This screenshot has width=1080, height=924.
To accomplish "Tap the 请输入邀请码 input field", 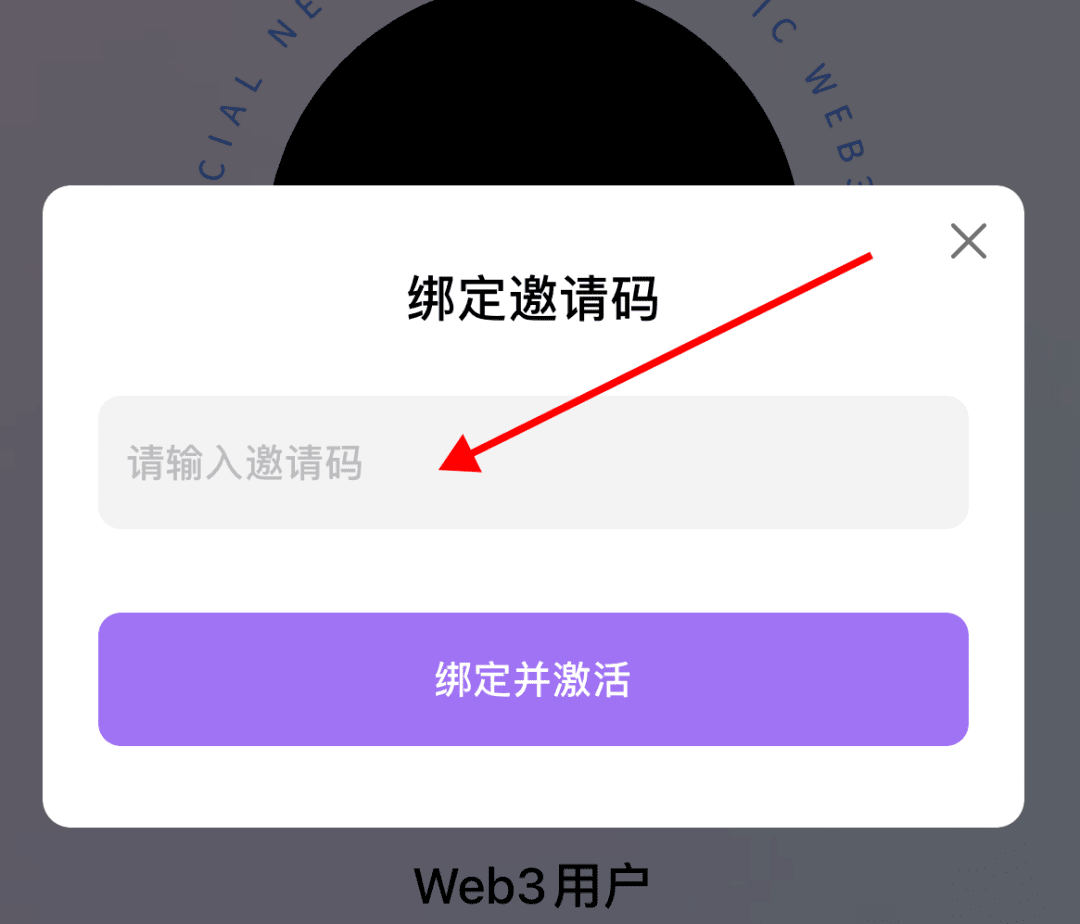I will click(533, 463).
